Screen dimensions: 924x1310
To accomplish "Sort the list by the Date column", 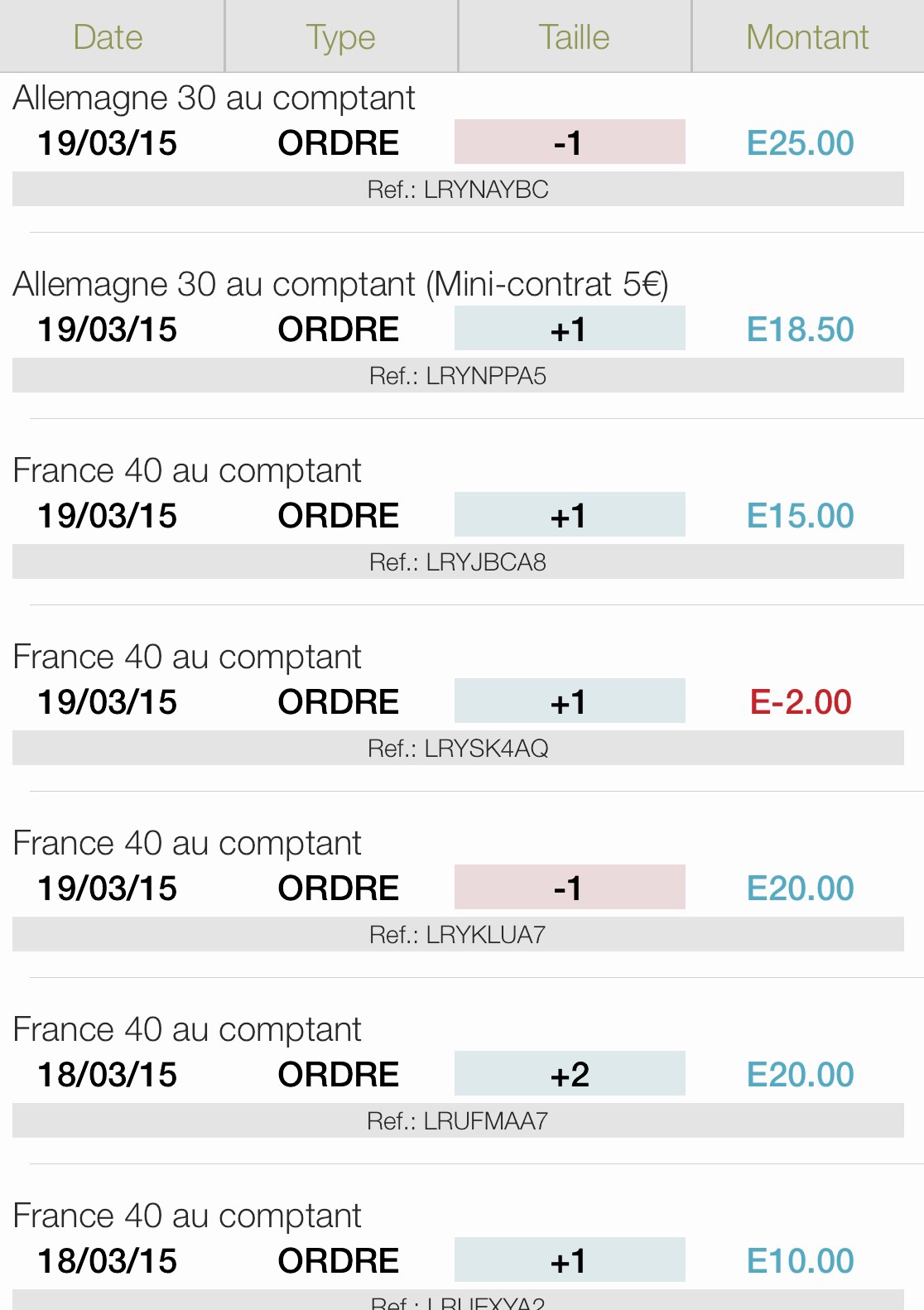I will coord(108,37).
